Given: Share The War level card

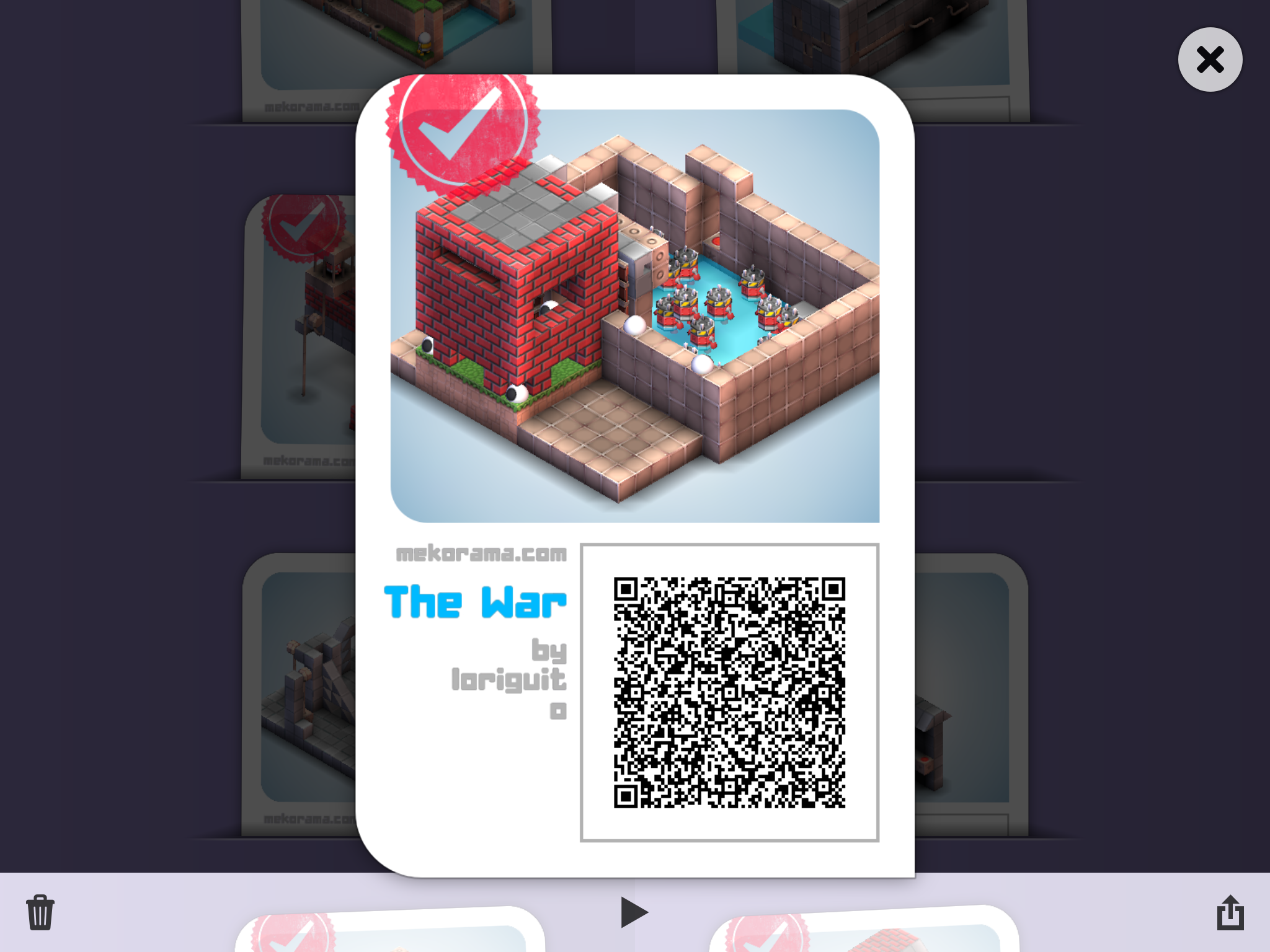Looking at the screenshot, I should pyautogui.click(x=1230, y=912).
